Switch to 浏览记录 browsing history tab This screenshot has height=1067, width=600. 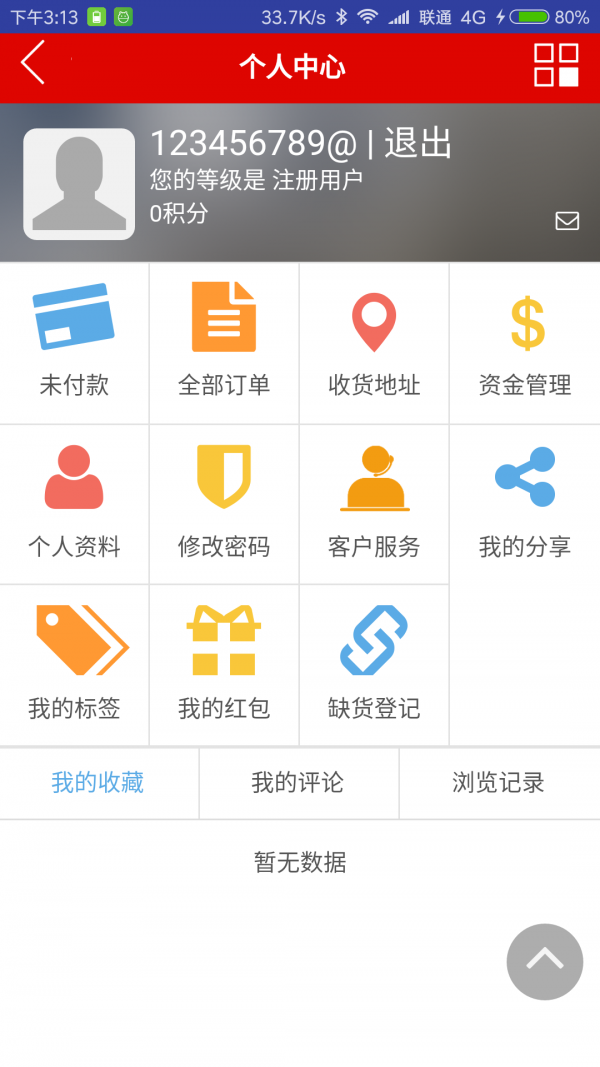499,783
